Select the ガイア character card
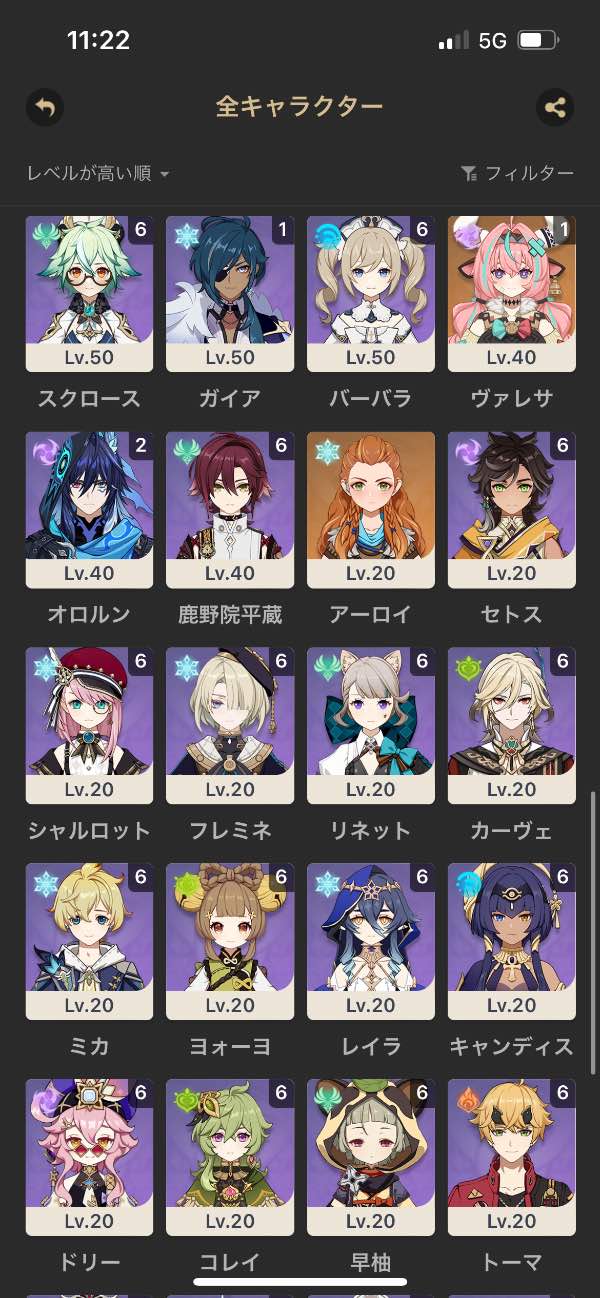 coord(230,293)
